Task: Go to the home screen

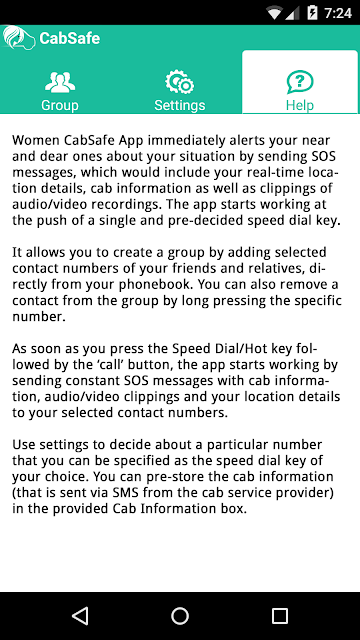Action: click(x=180, y=616)
